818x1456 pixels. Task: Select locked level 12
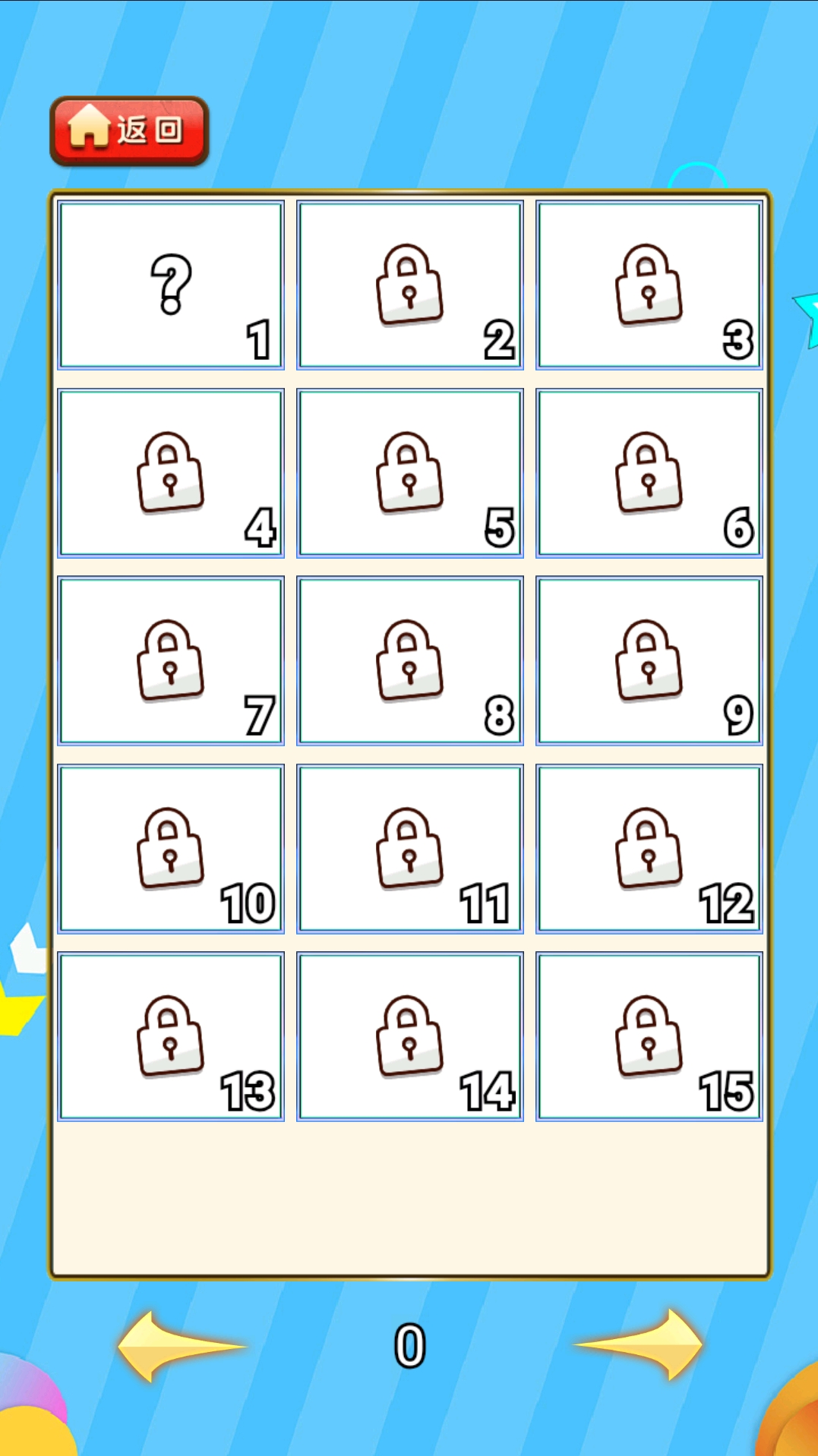point(649,849)
